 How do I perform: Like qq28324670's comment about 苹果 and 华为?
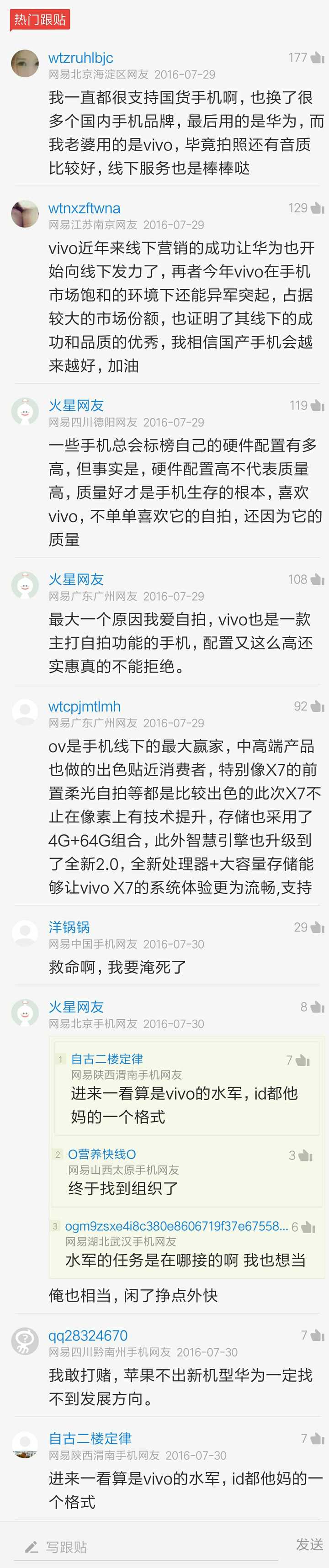[317, 1335]
